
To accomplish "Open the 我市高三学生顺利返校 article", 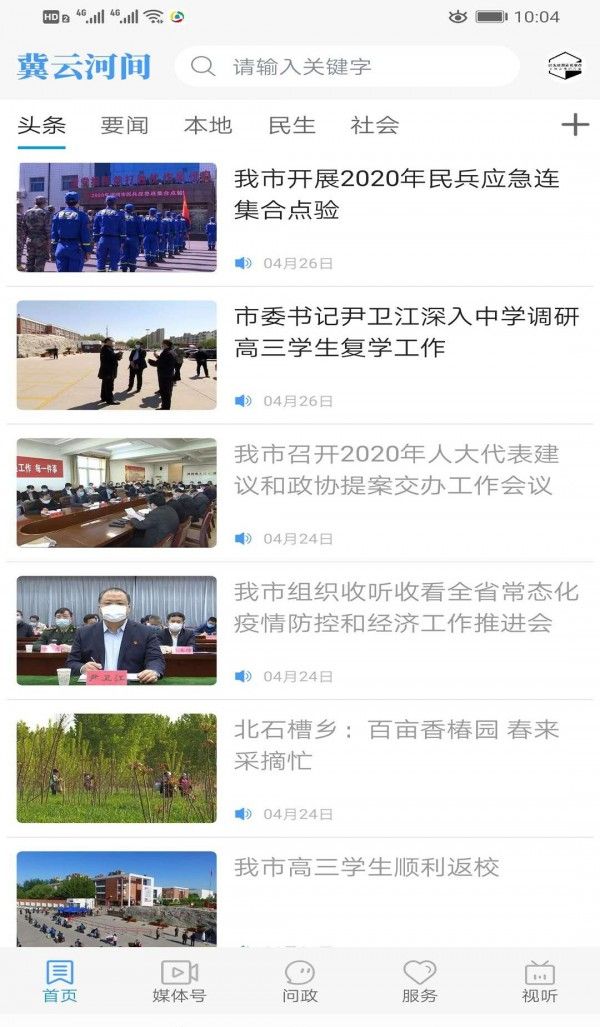I will coord(366,867).
